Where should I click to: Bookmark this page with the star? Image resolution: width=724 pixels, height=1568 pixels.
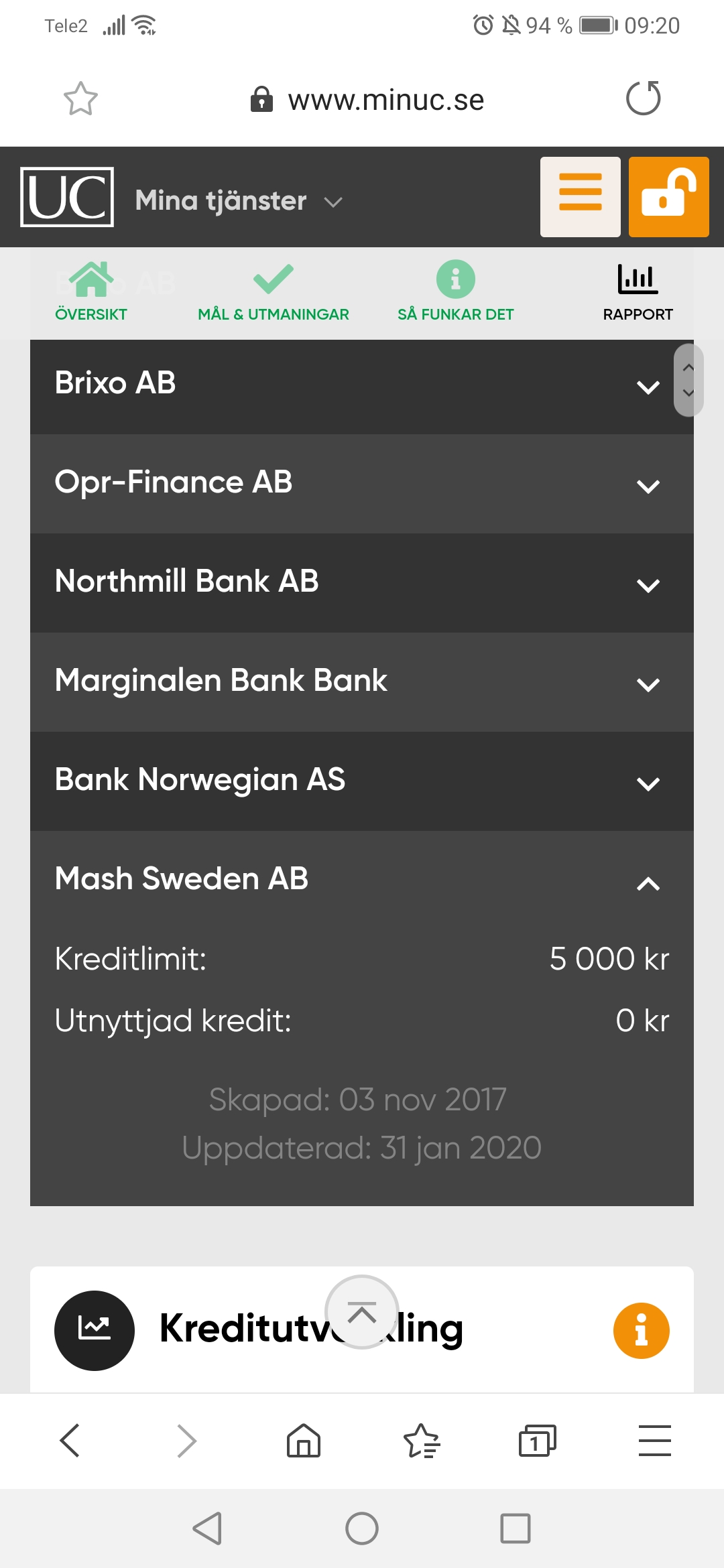[x=80, y=99]
